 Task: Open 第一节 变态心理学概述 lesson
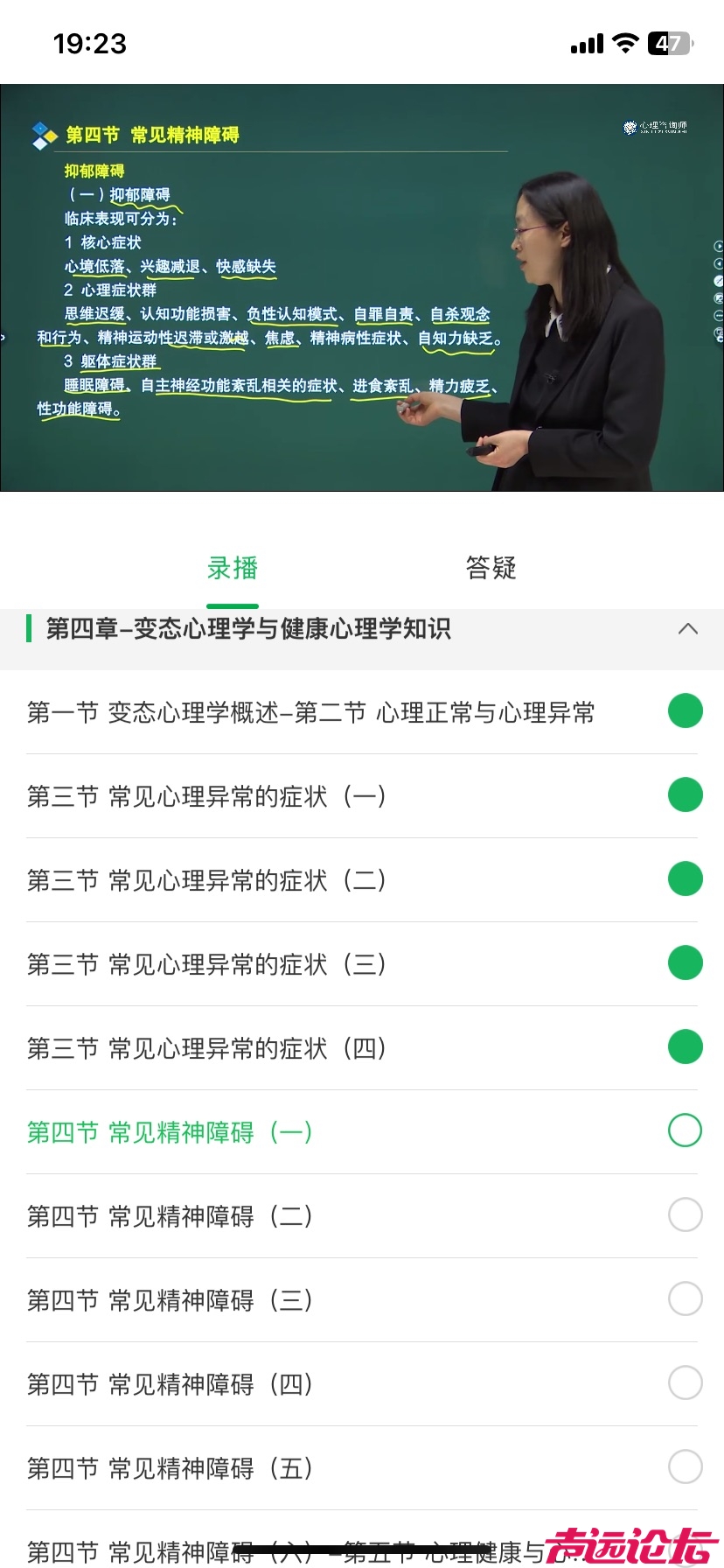[x=310, y=712]
